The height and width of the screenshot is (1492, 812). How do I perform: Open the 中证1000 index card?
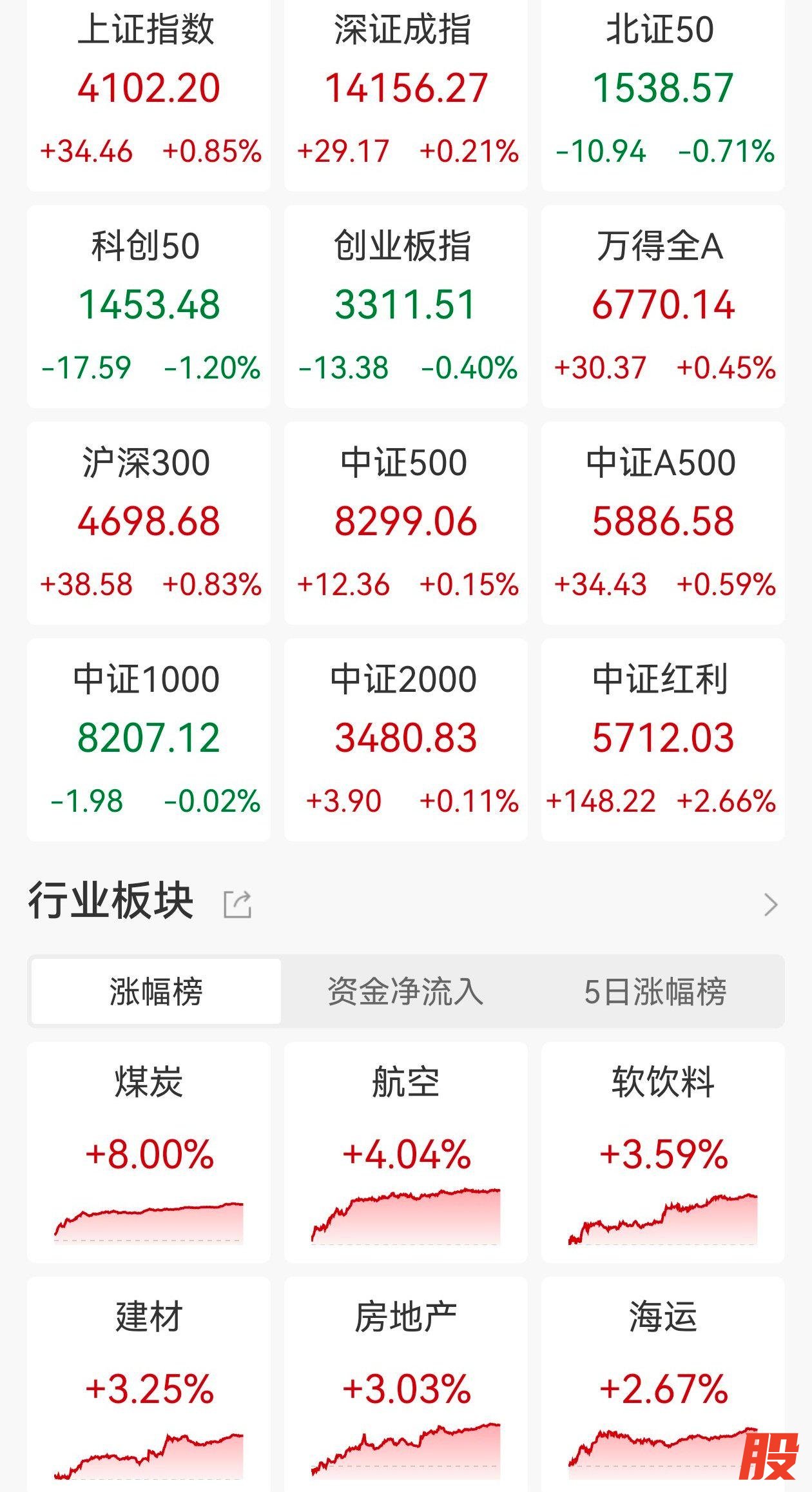pyautogui.click(x=149, y=740)
